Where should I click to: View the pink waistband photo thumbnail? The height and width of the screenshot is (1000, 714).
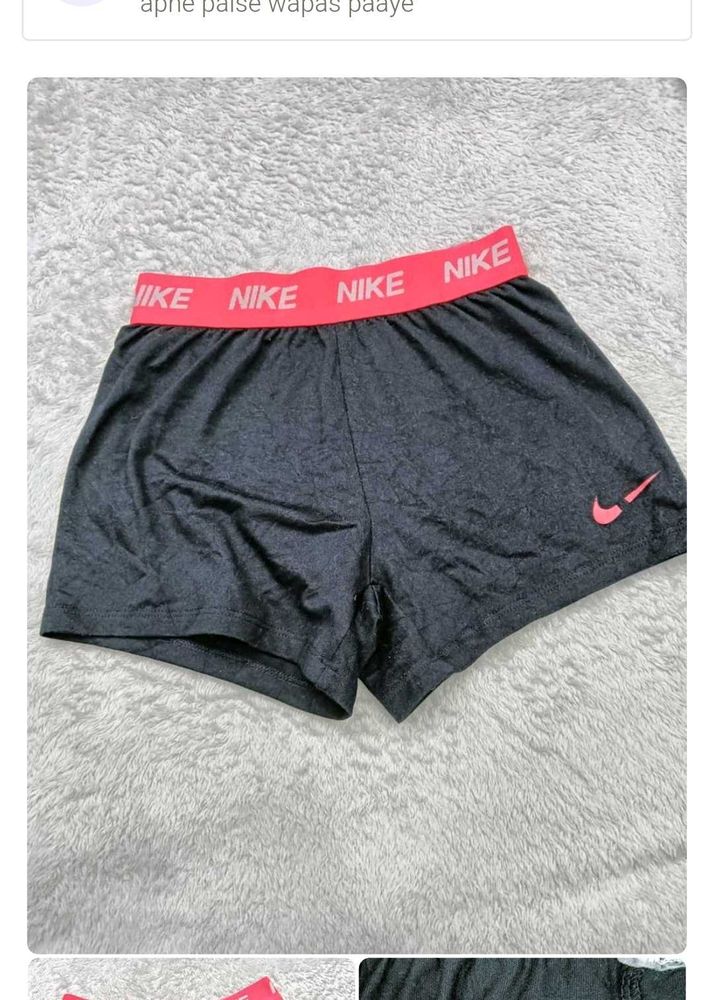[x=191, y=980]
